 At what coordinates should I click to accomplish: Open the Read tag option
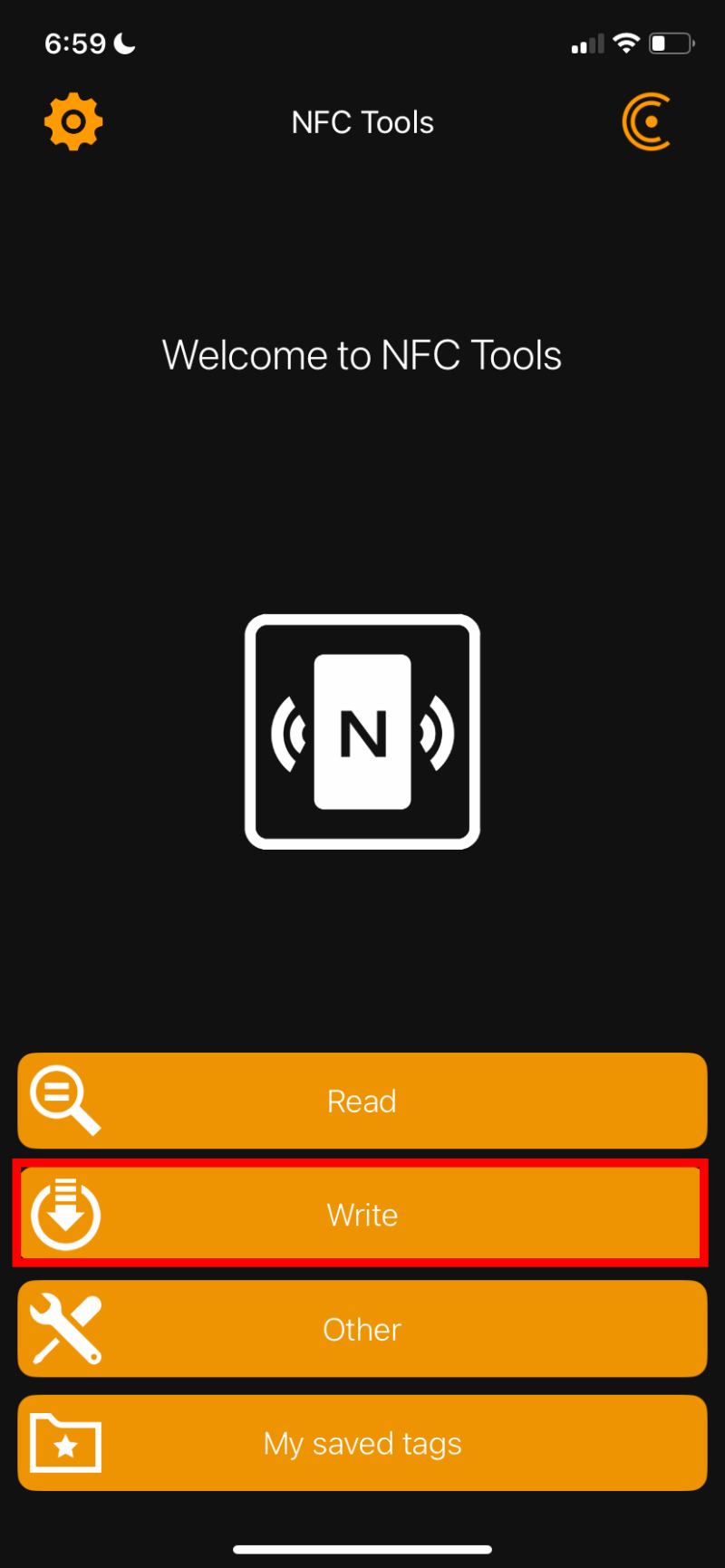tap(362, 1101)
